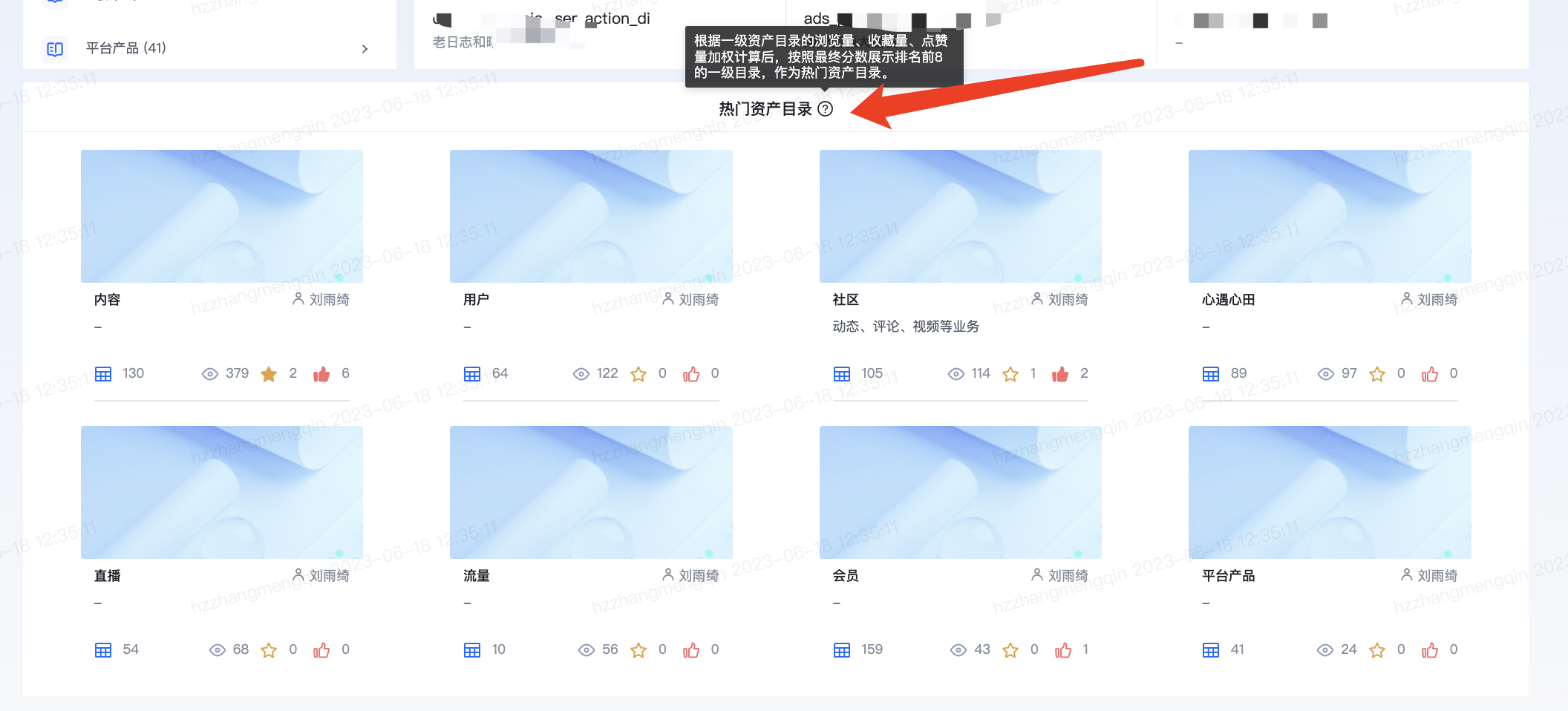This screenshot has width=1568, height=711.
Task: Open the 直播 asset catalog card
Action: [221, 492]
